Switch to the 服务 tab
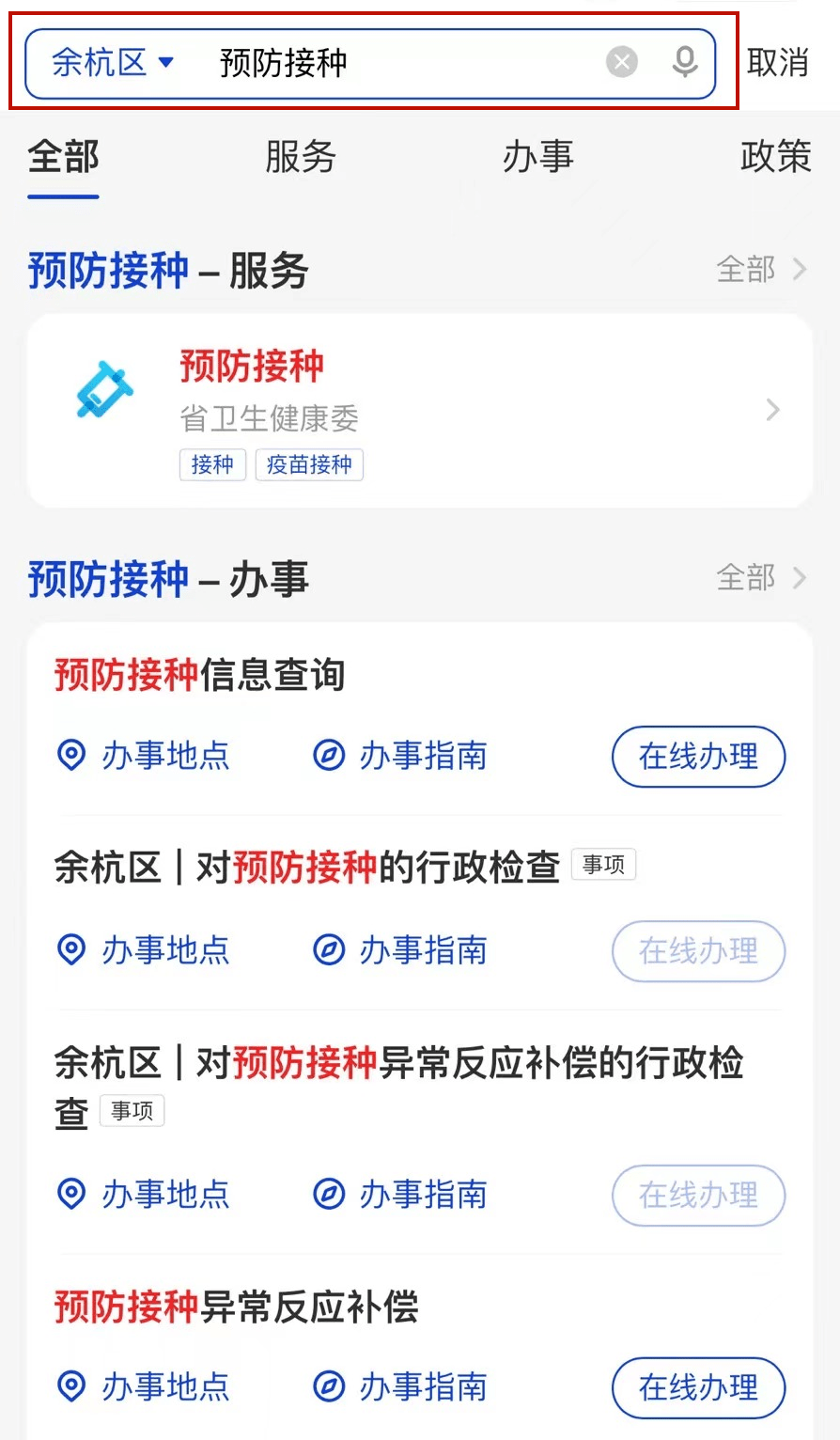The height and width of the screenshot is (1440, 840). (303, 159)
